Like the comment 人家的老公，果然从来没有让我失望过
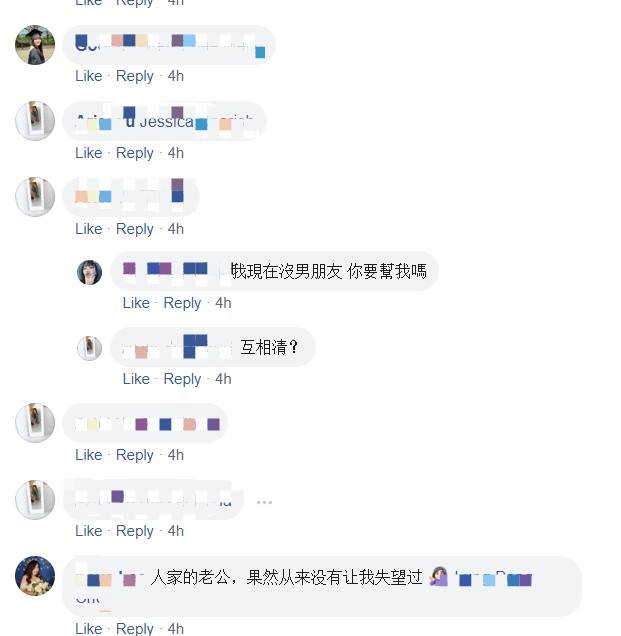 tap(88, 628)
